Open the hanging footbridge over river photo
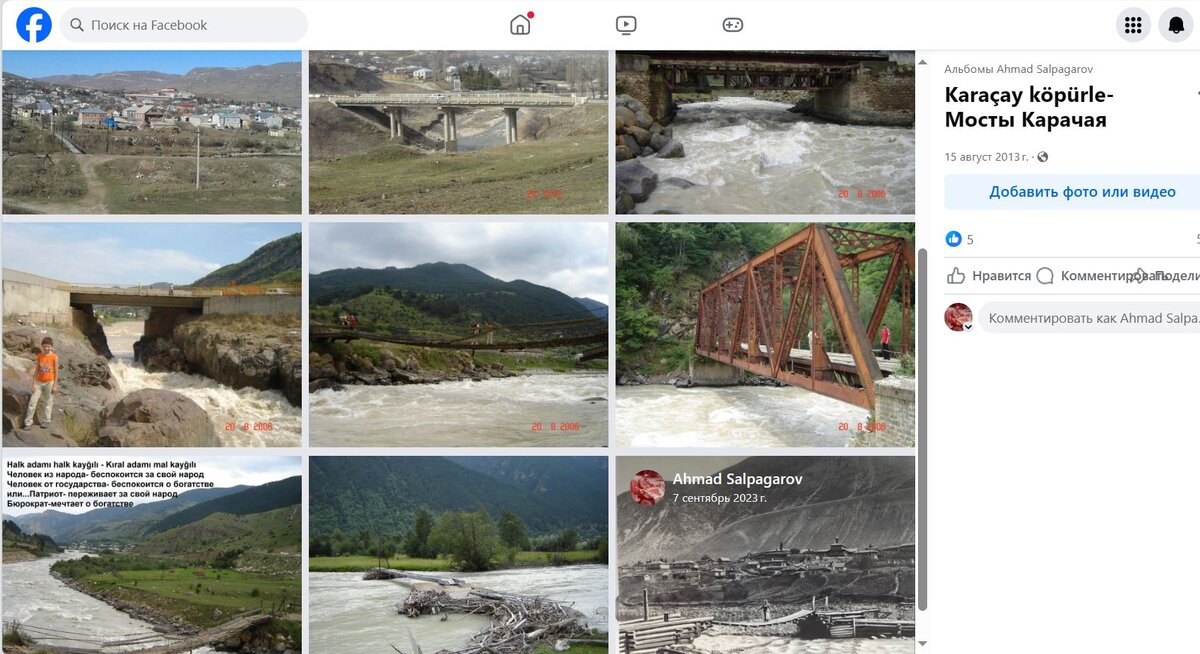 tap(458, 334)
